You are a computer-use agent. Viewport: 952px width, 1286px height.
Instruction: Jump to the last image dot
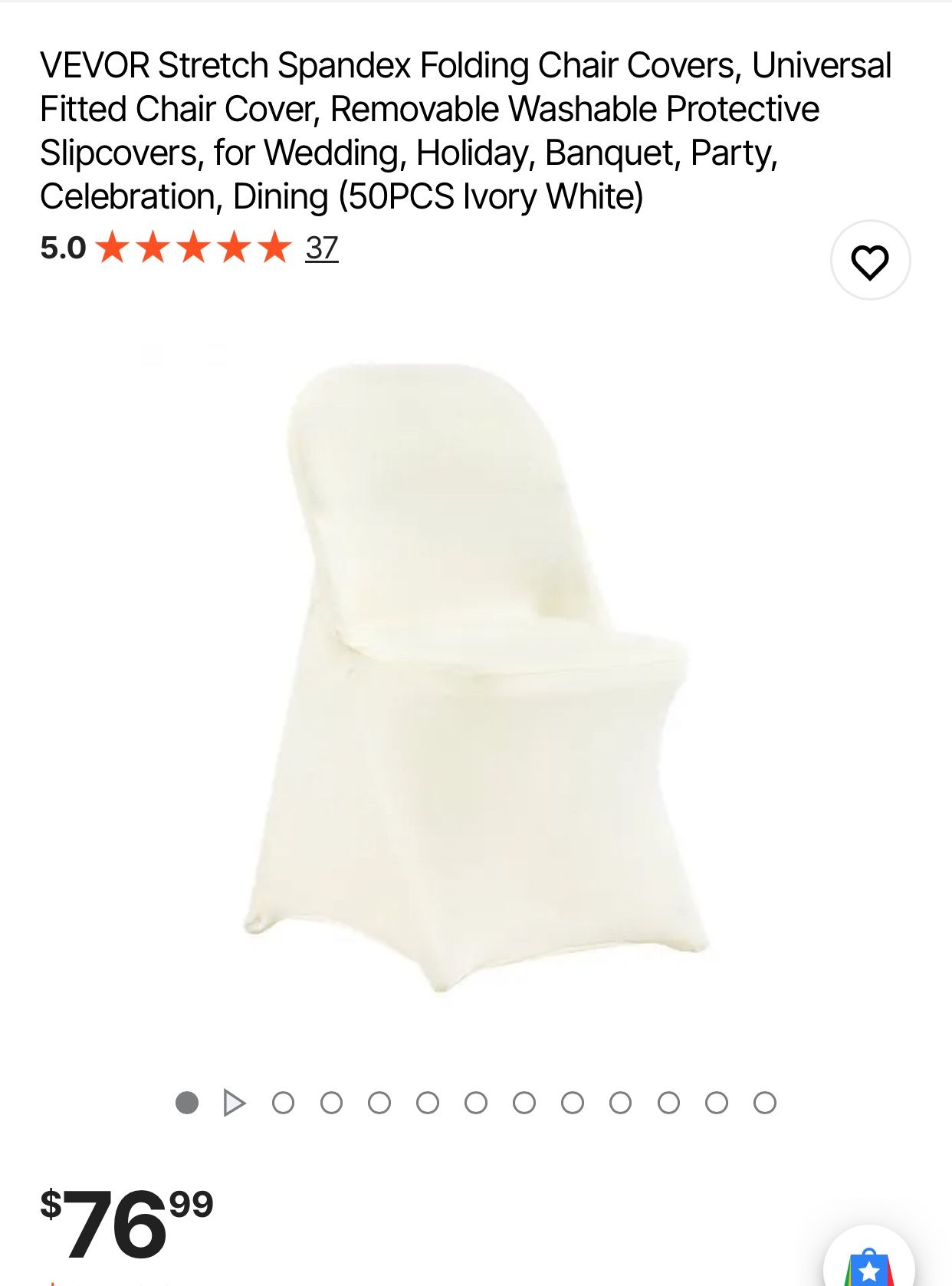click(x=765, y=1103)
